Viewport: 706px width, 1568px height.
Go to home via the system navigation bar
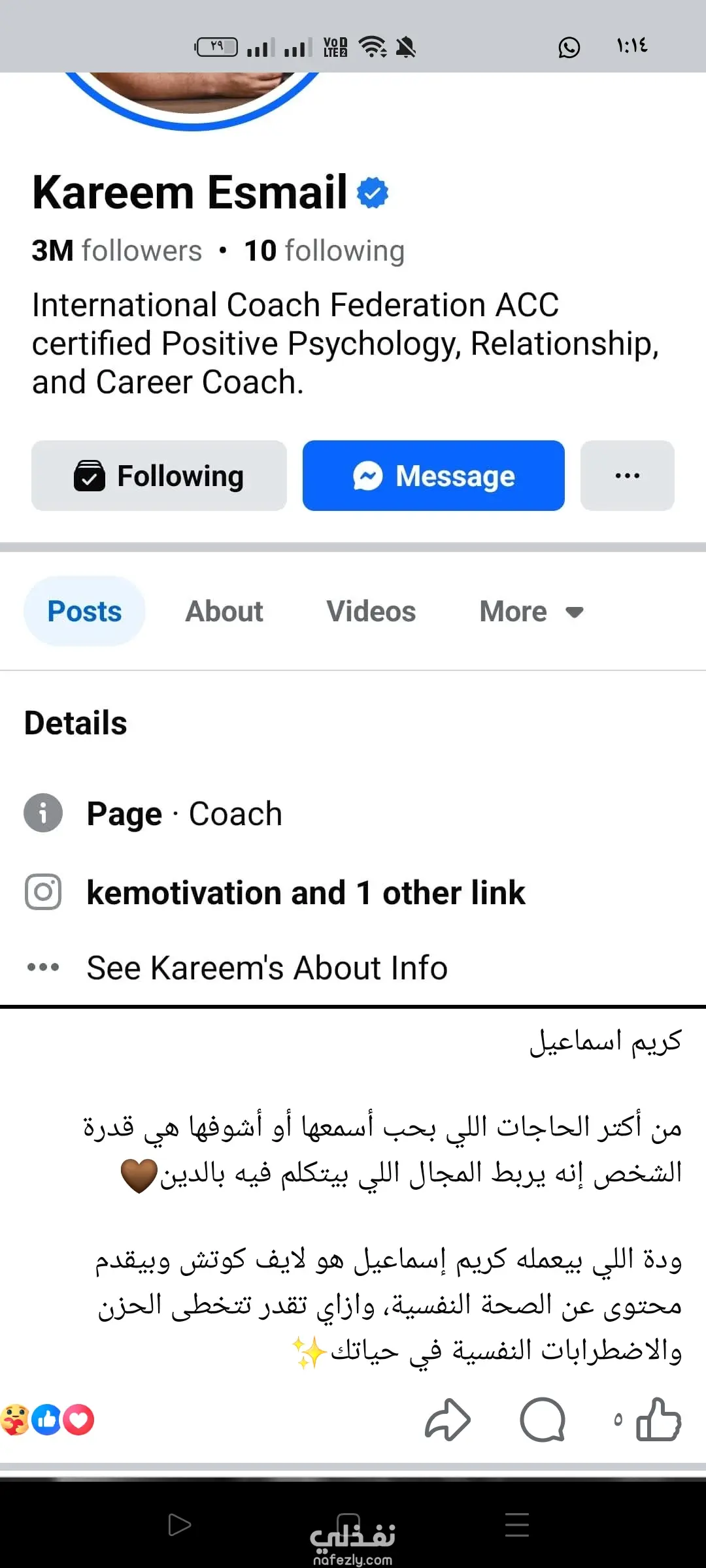click(x=348, y=1525)
